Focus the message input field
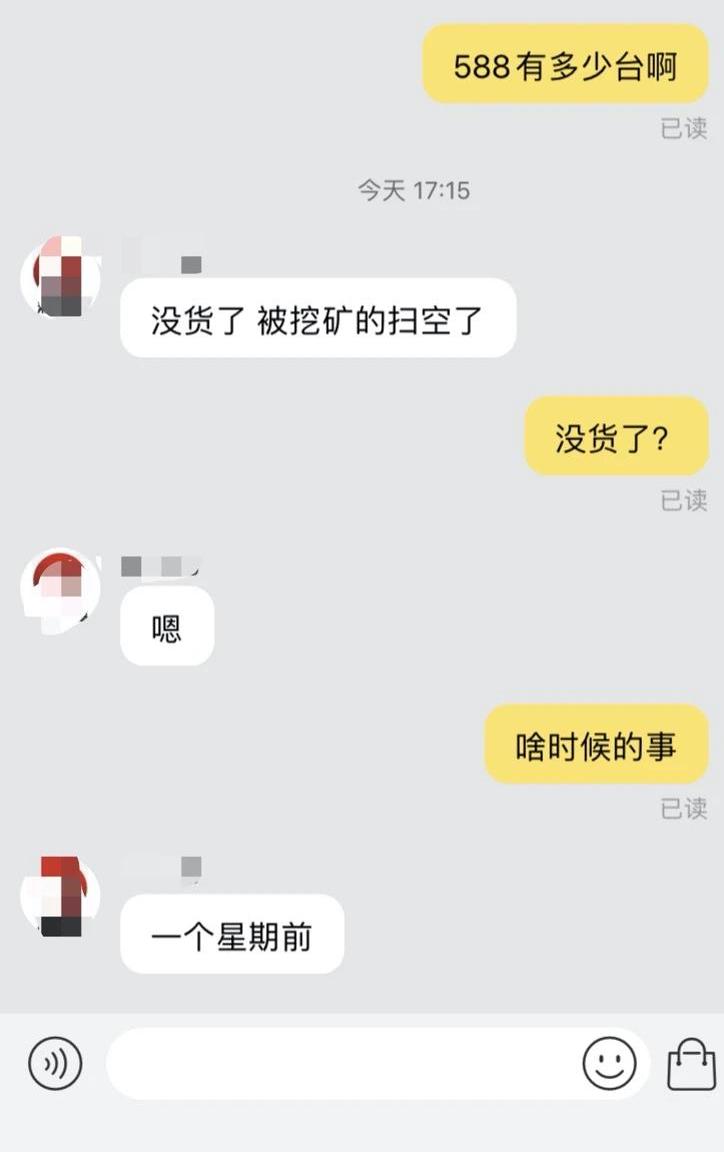724x1152 pixels. coord(340,1063)
